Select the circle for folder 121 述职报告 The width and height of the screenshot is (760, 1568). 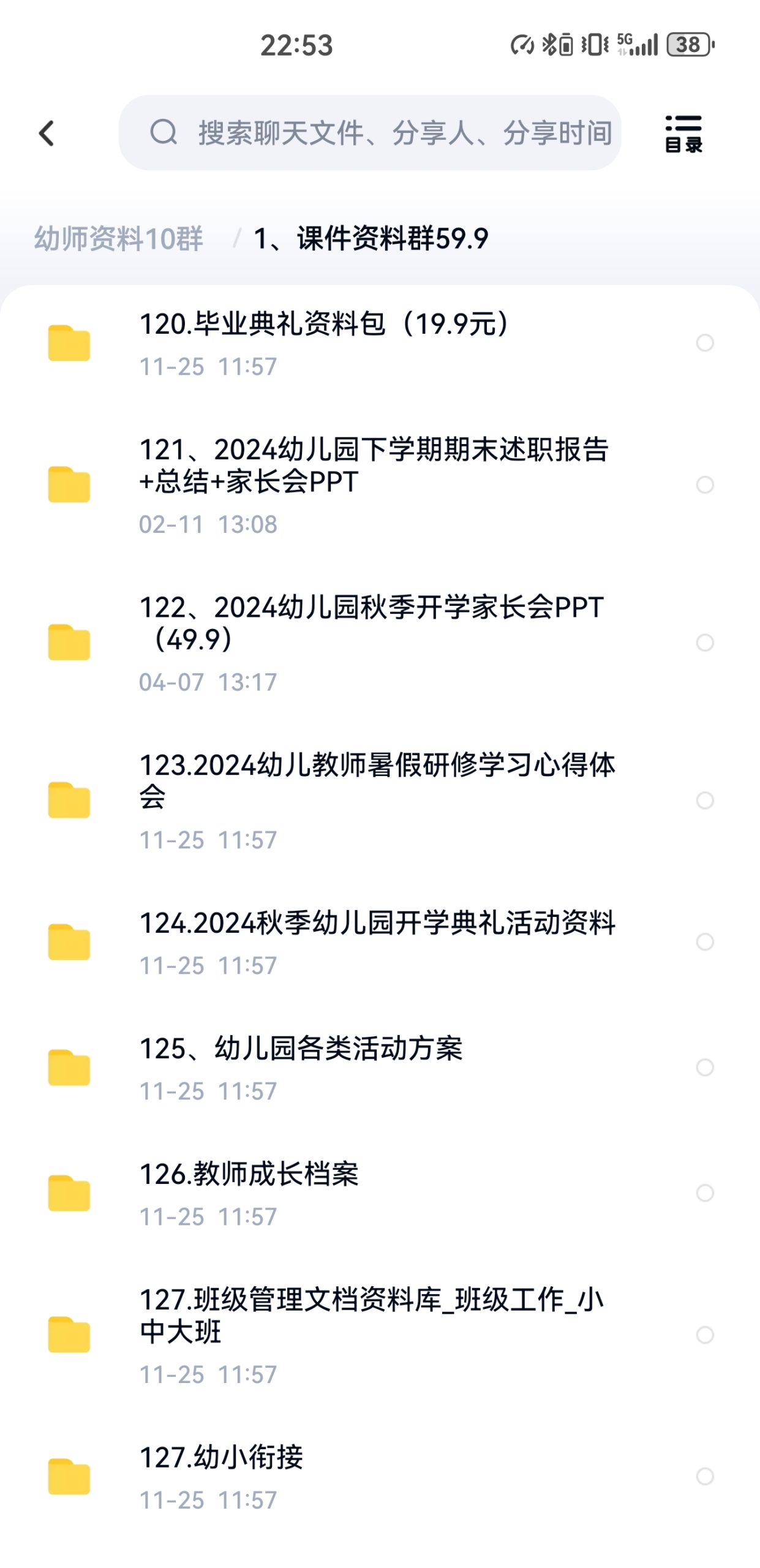point(705,484)
